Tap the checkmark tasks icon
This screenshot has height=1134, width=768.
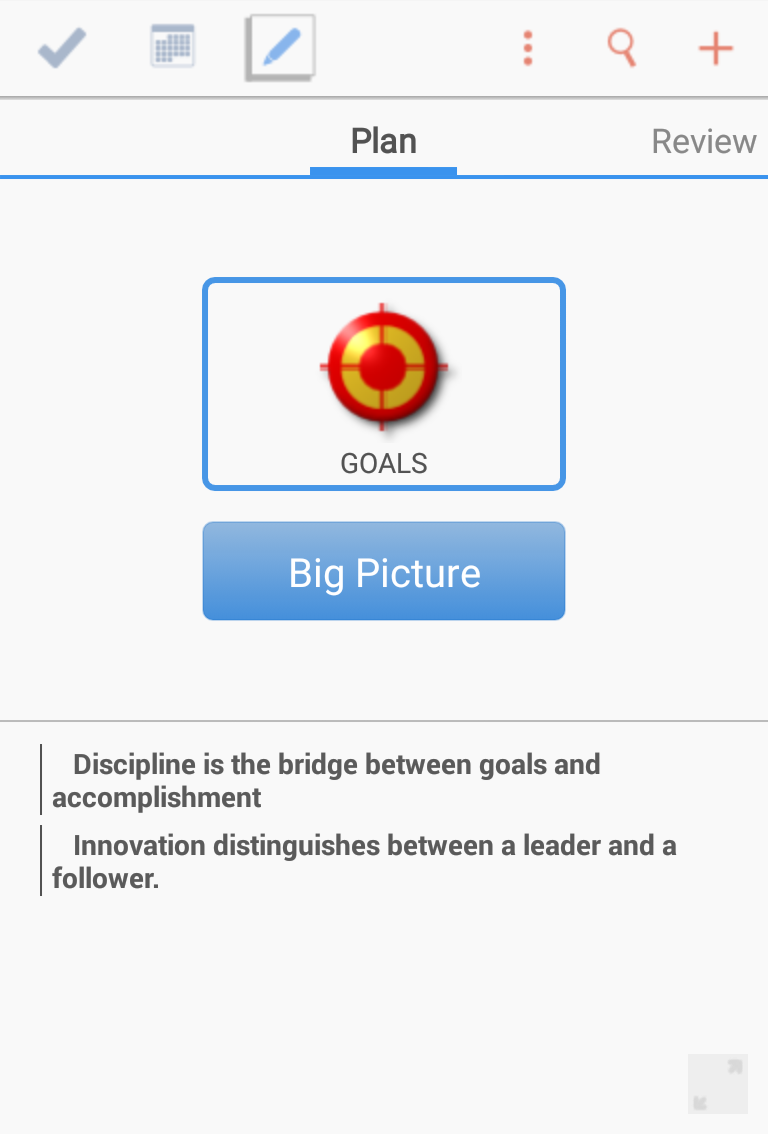pyautogui.click(x=62, y=48)
